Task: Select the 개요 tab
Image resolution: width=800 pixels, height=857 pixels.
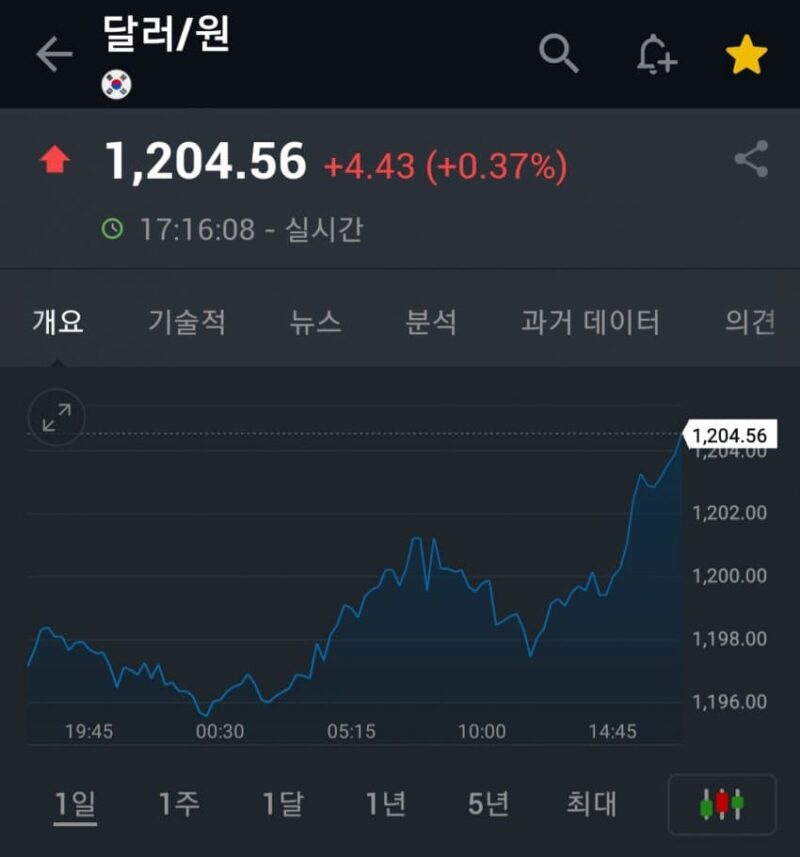Action: [58, 322]
